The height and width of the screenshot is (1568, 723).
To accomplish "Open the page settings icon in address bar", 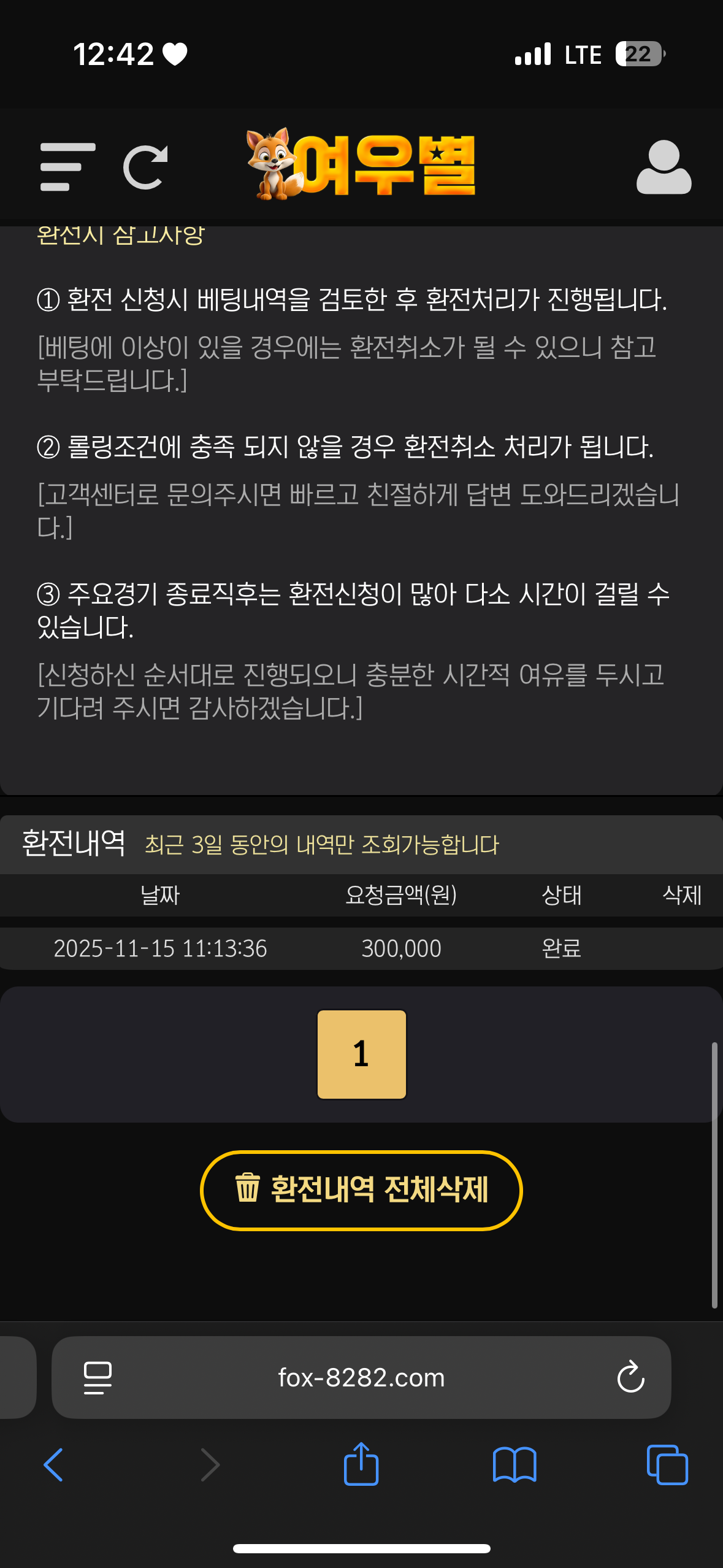I will click(98, 1378).
